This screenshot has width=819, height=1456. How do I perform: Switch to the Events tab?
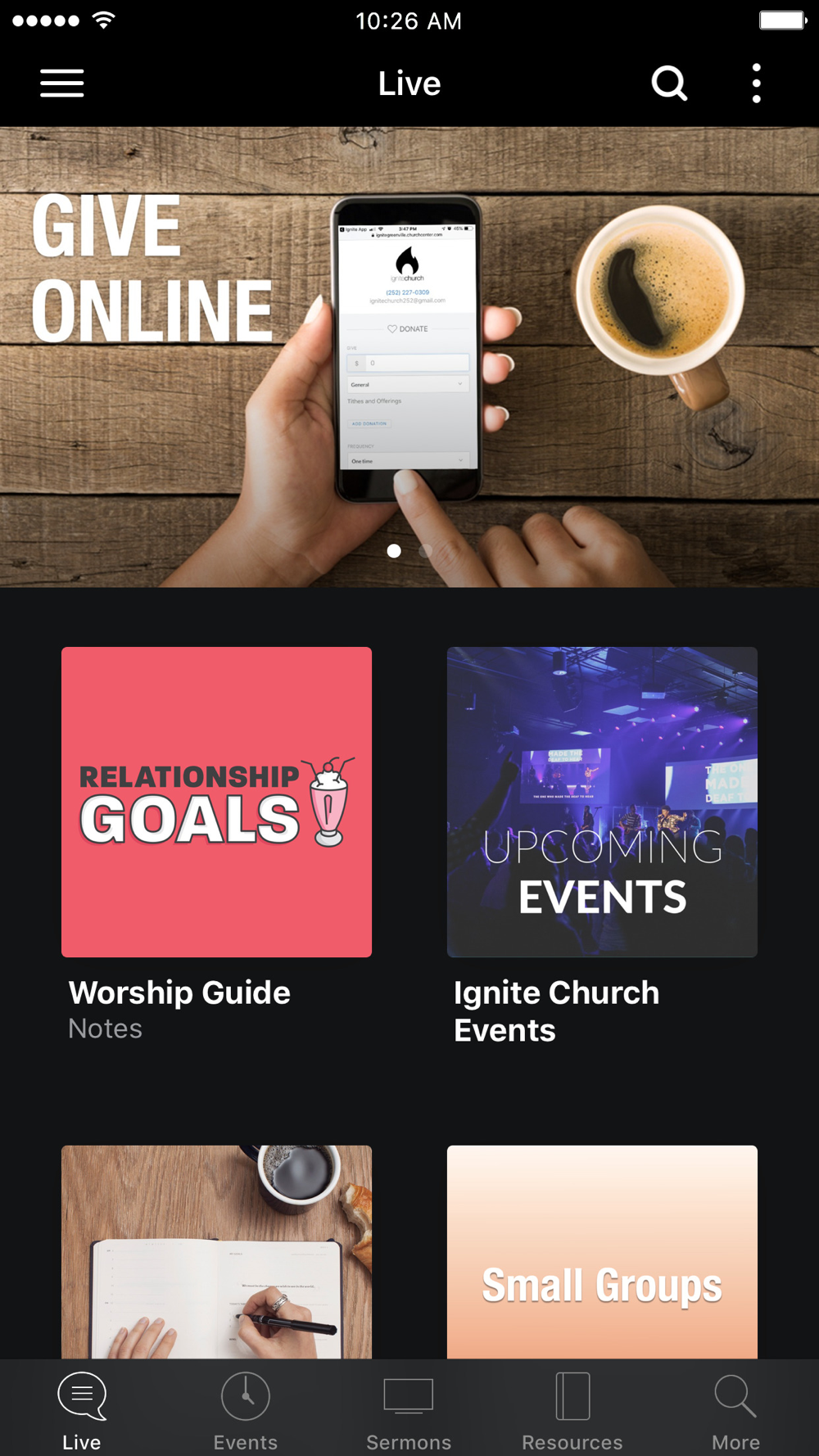[245, 1410]
